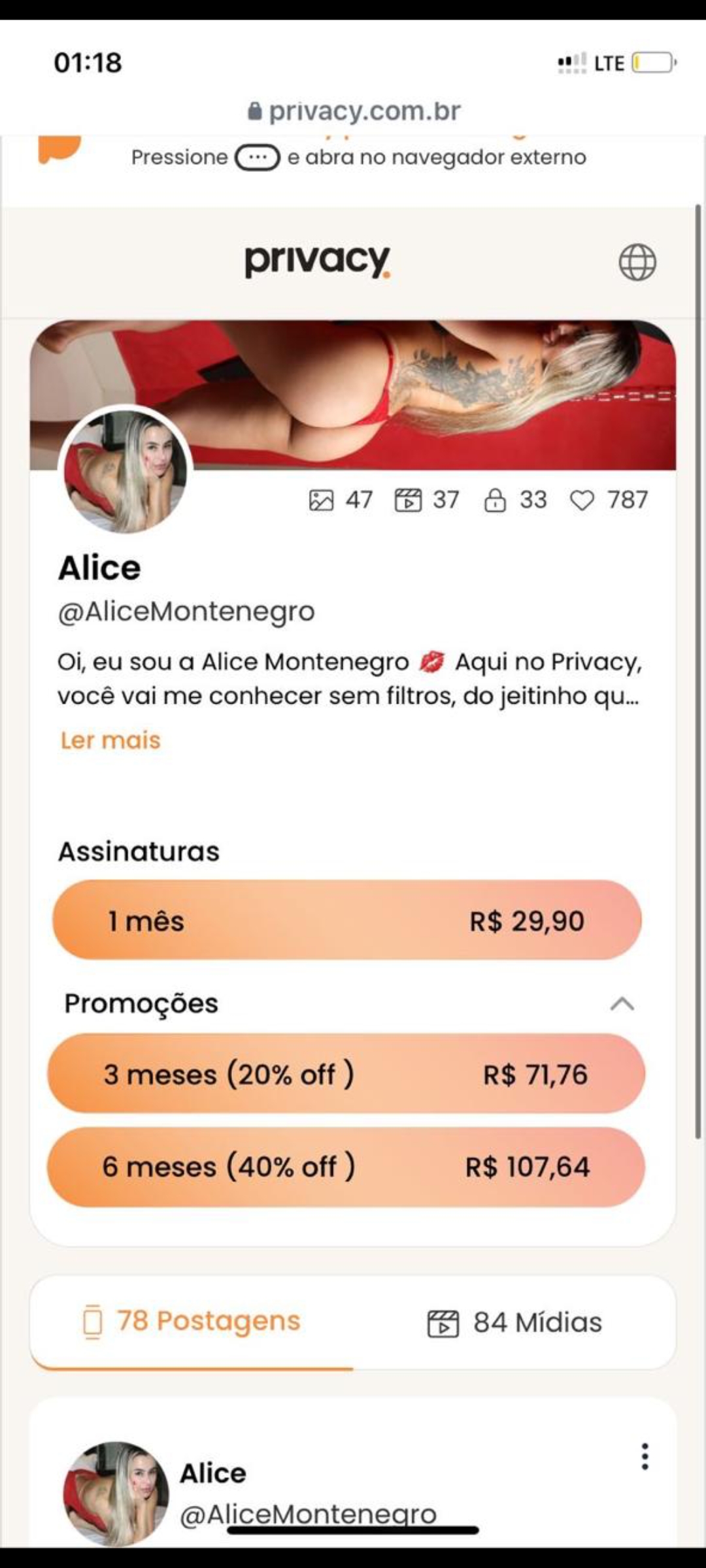Screen dimensions: 706x1568
Task: Choose the 3 meses 20% off plan
Action: (346, 1073)
